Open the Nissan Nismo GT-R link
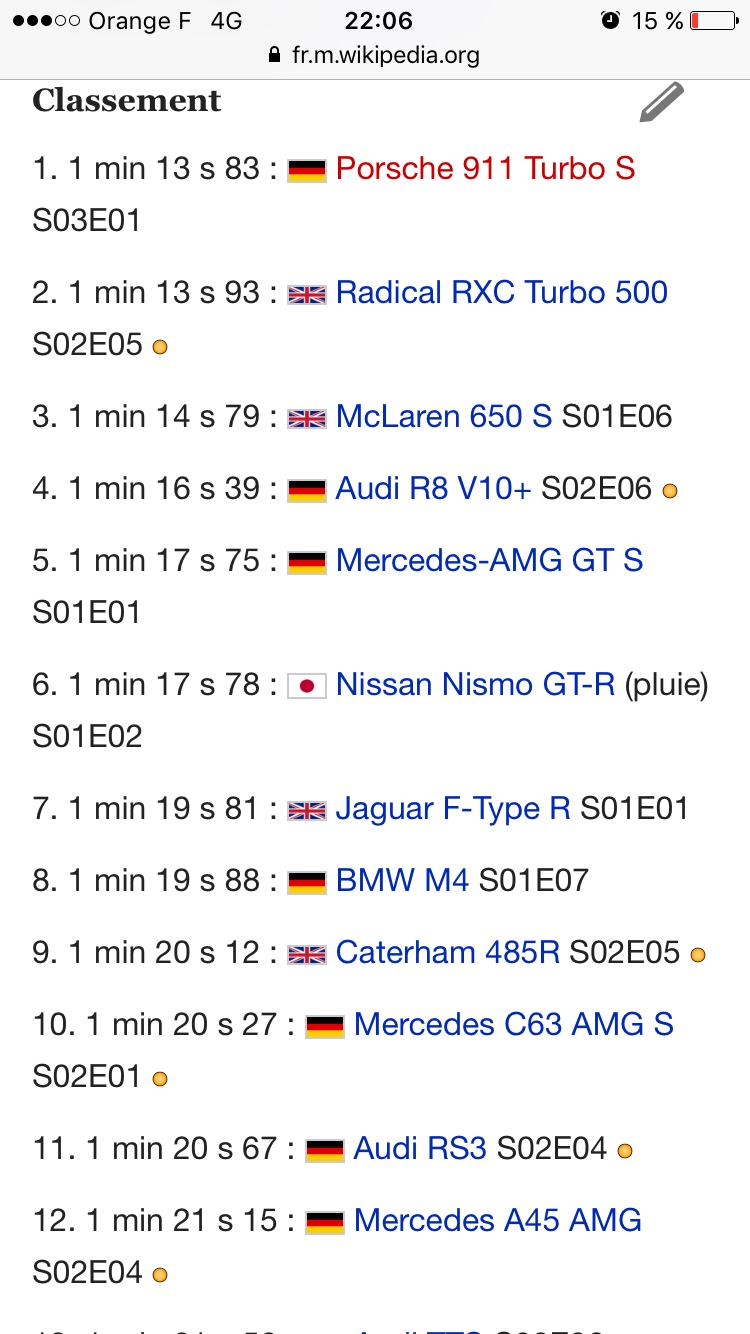The image size is (750, 1334). click(x=475, y=684)
